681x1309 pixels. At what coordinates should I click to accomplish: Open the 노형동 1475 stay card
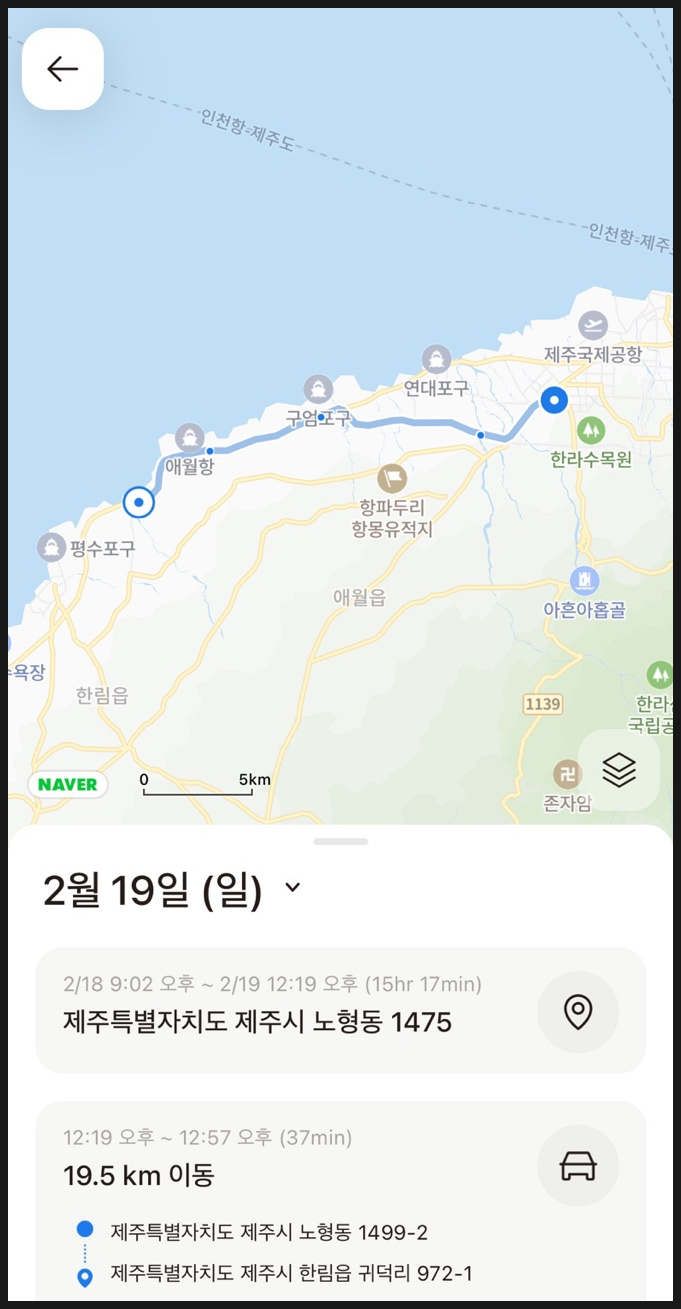pyautogui.click(x=341, y=1010)
